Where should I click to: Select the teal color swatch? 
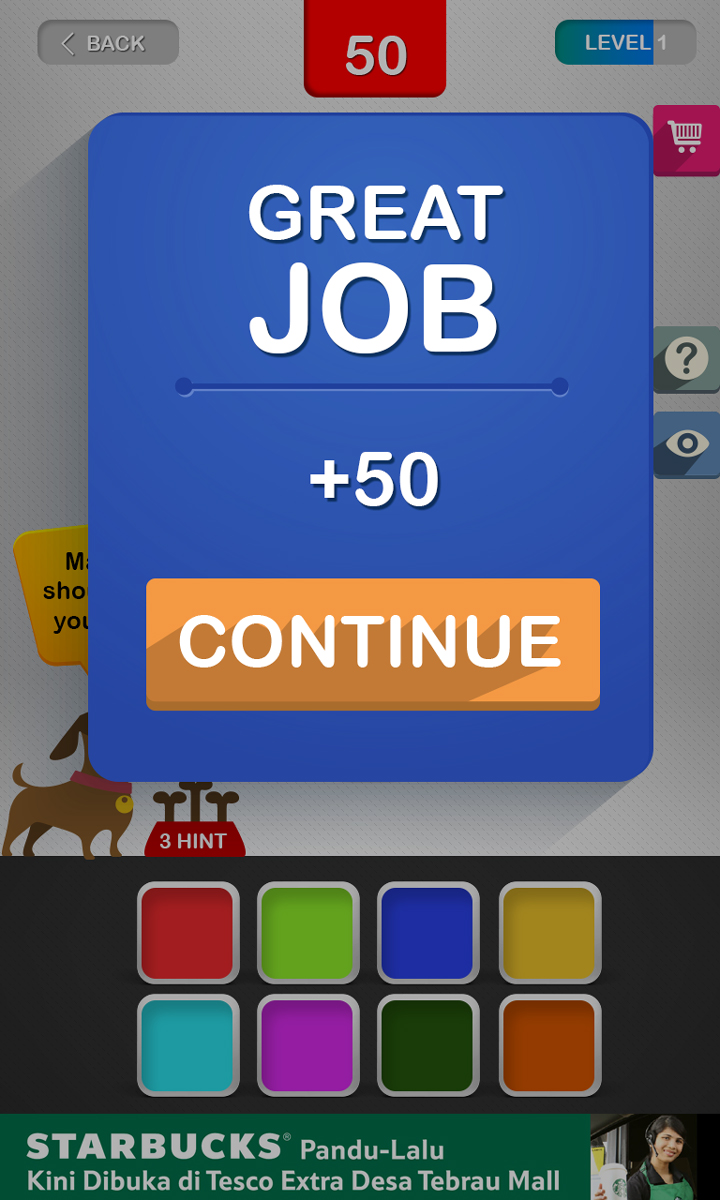pyautogui.click(x=188, y=1045)
